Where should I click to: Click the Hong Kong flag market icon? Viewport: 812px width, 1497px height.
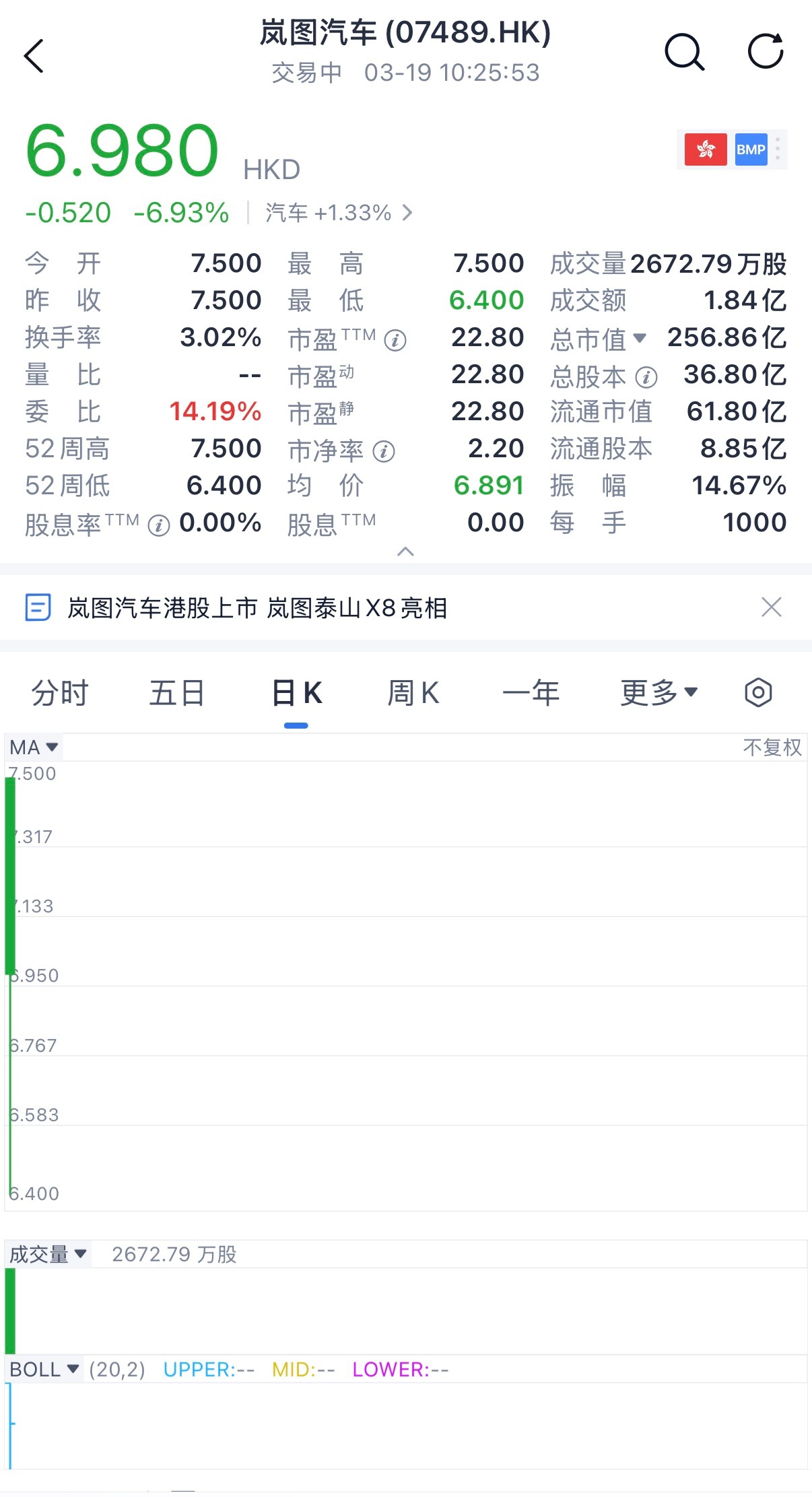[x=705, y=149]
